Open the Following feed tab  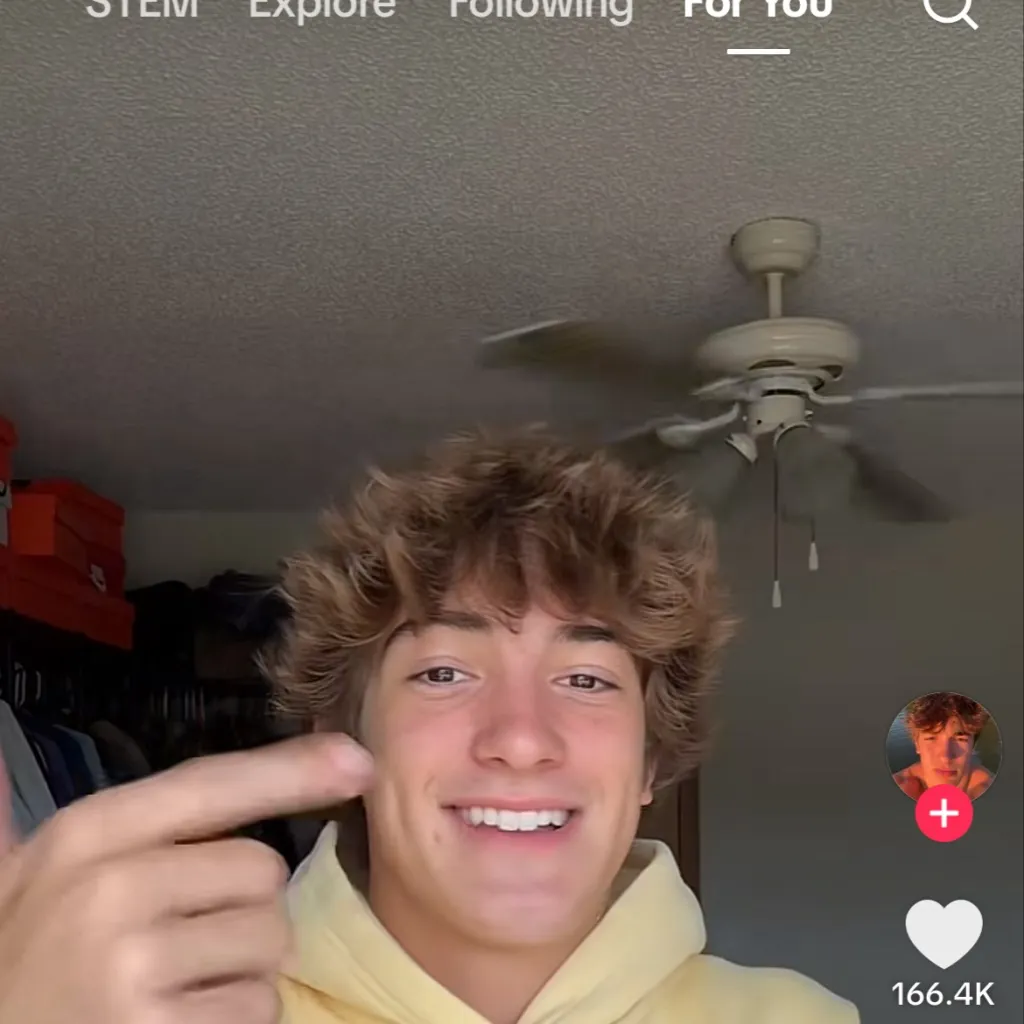pyautogui.click(x=540, y=8)
